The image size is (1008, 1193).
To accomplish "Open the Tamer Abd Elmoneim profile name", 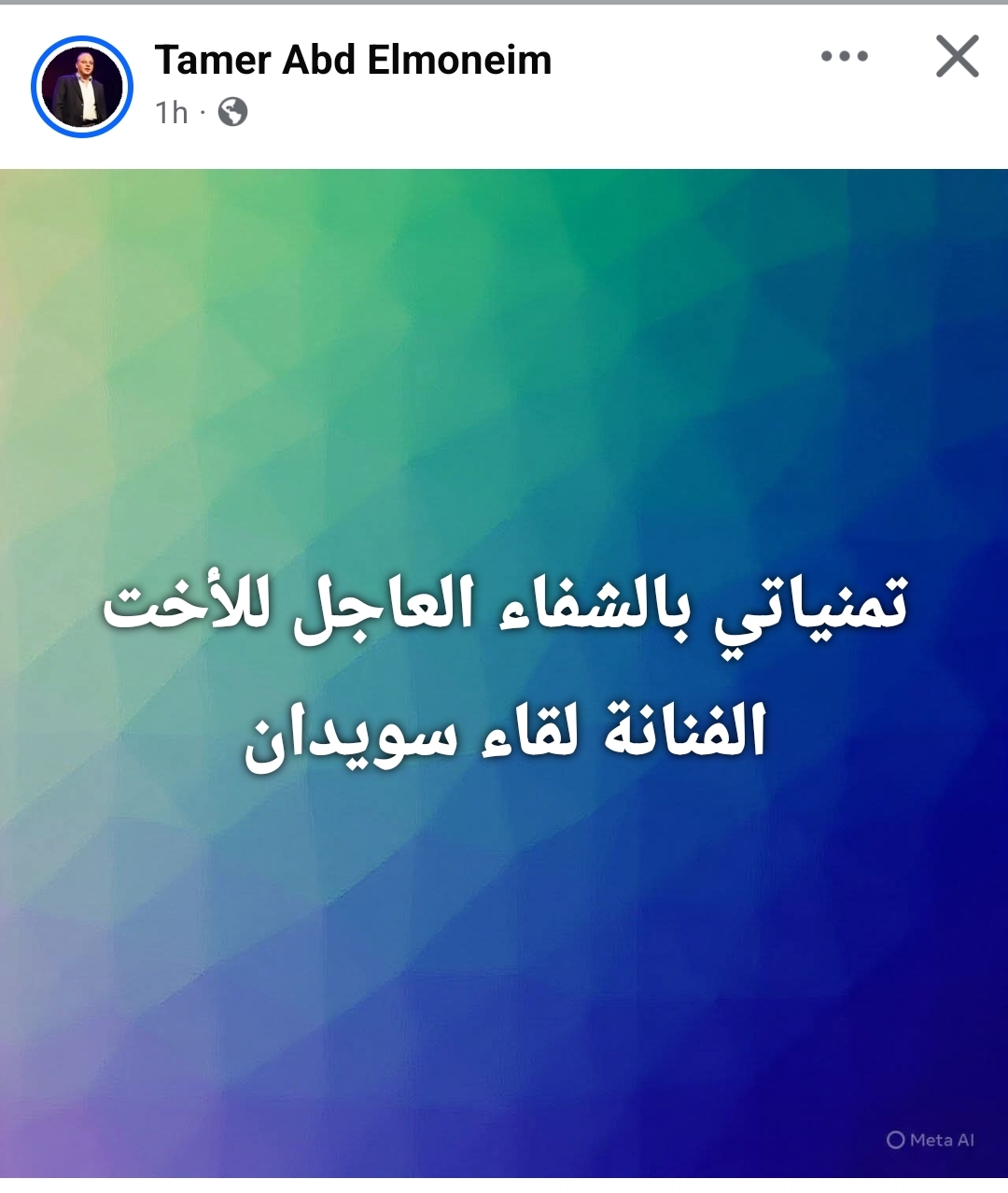I will pos(353,60).
